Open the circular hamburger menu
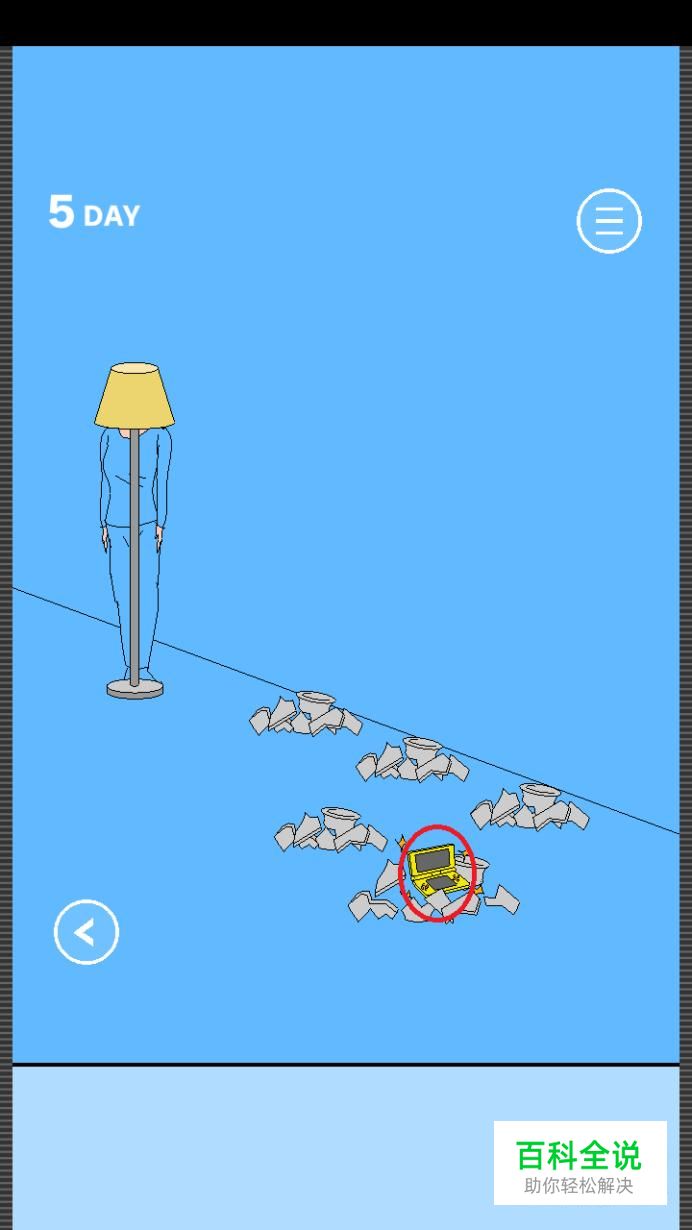The width and height of the screenshot is (692, 1230). [x=609, y=221]
